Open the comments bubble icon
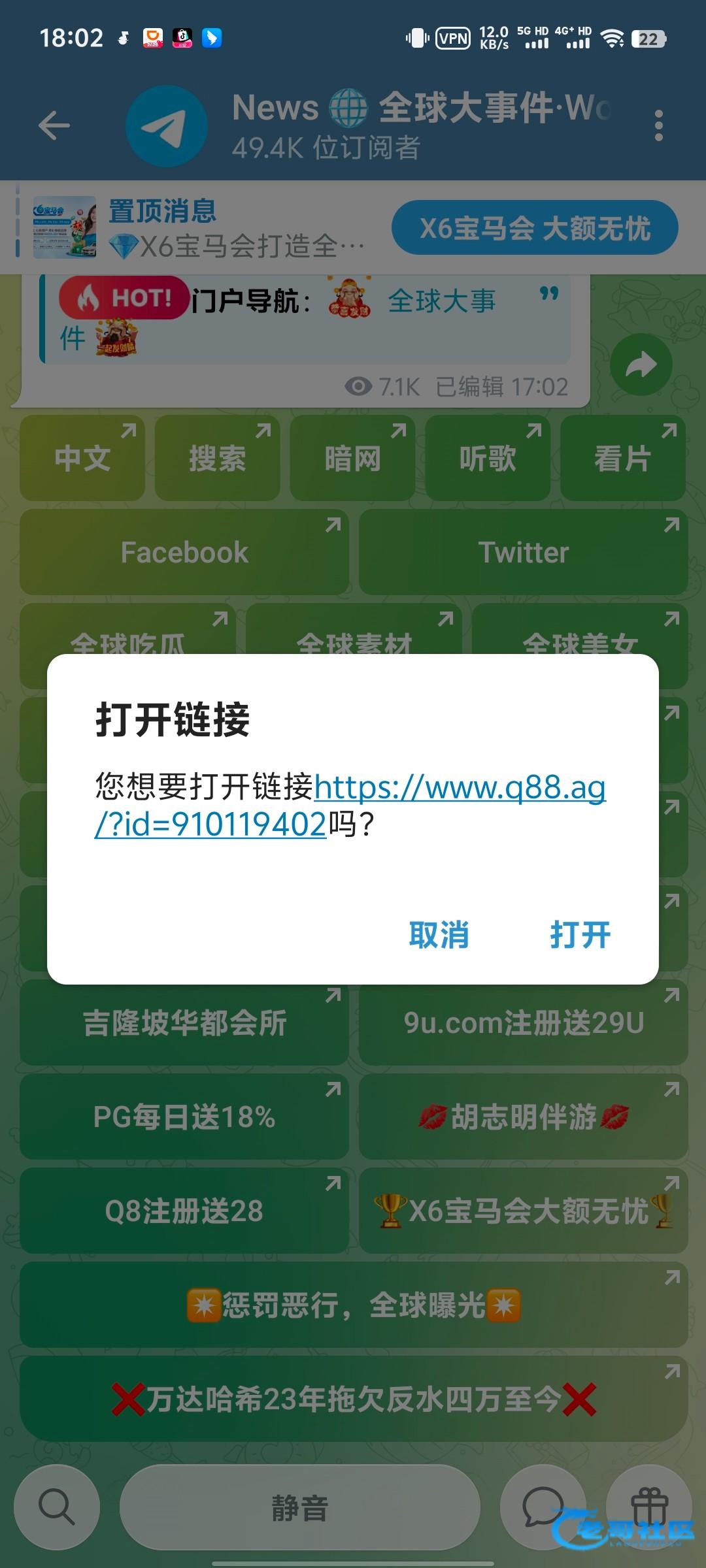This screenshot has height=1568, width=706. 543,1509
